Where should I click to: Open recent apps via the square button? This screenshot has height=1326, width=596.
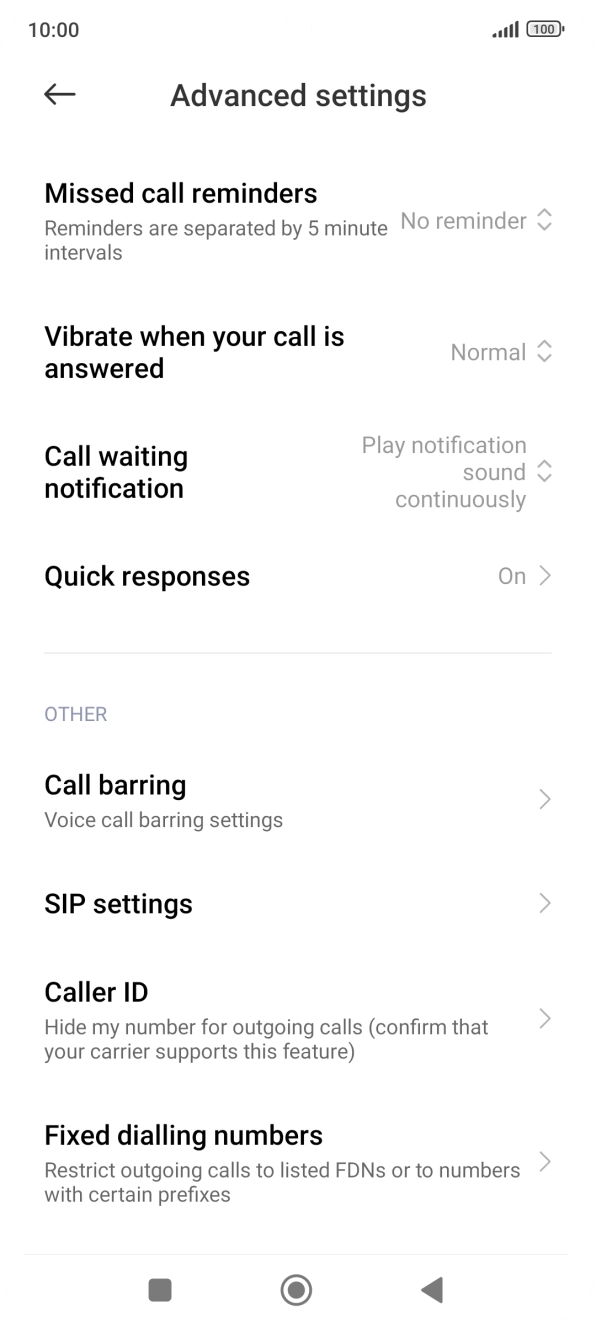160,1290
